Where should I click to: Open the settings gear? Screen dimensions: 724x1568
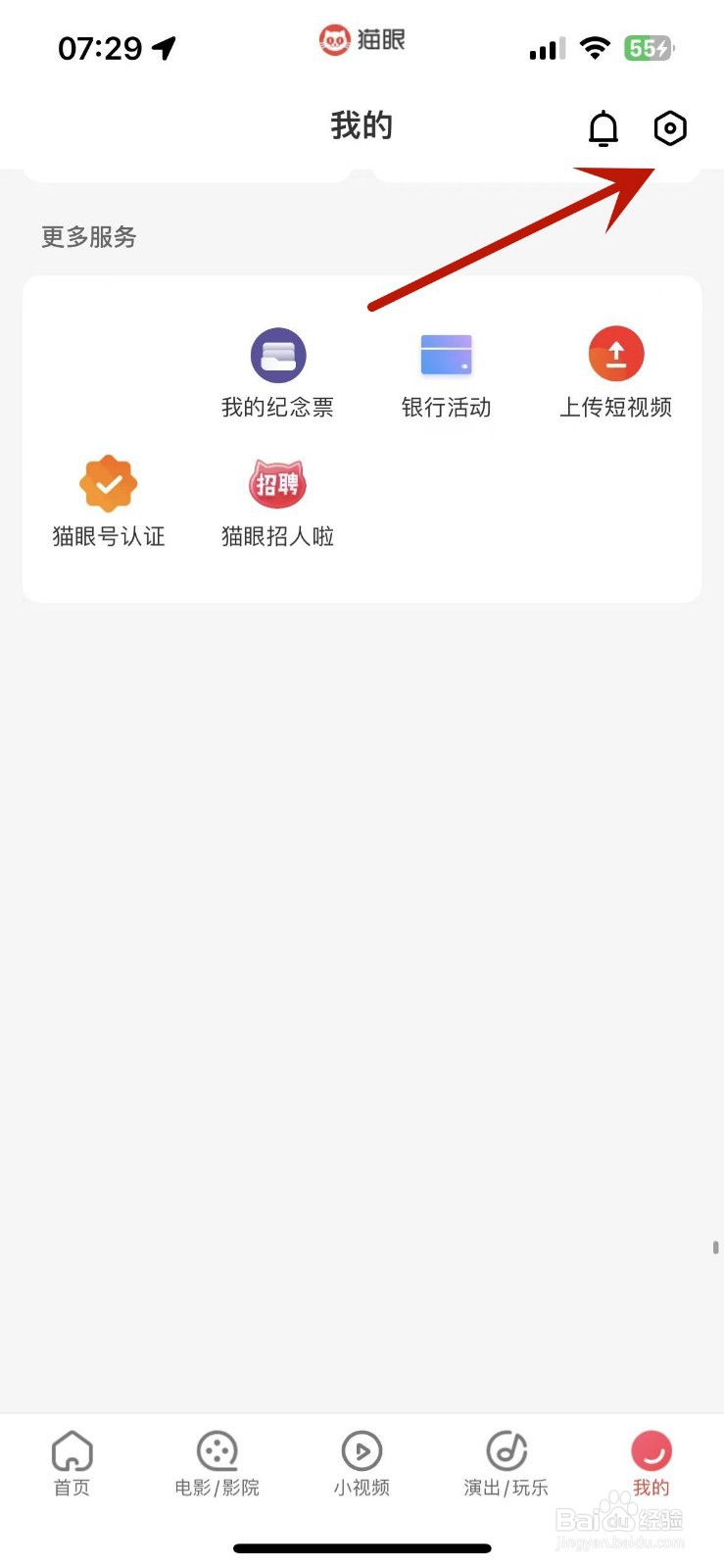(x=670, y=128)
